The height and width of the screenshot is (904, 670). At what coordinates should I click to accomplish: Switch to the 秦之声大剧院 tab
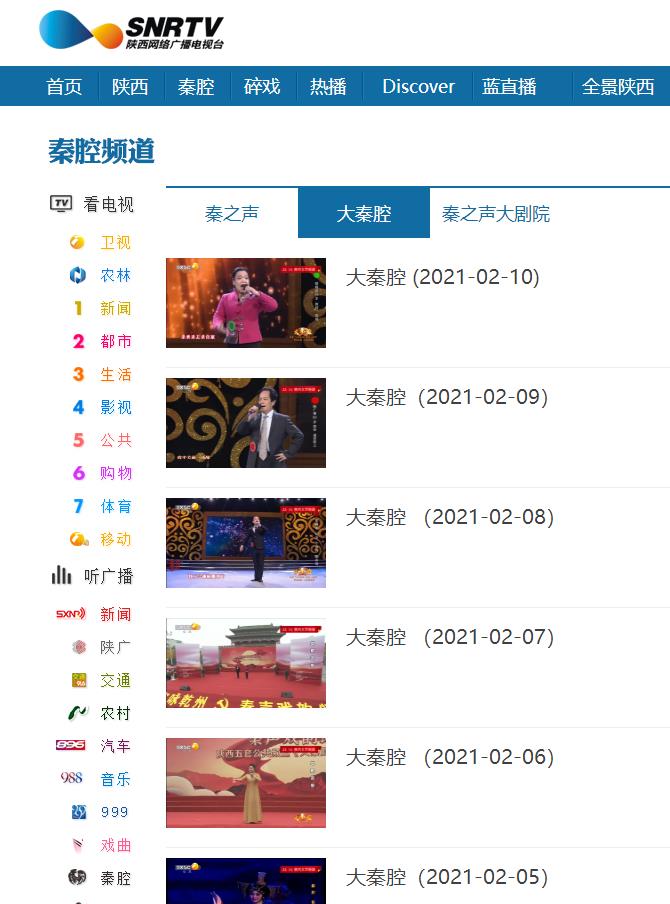point(496,214)
